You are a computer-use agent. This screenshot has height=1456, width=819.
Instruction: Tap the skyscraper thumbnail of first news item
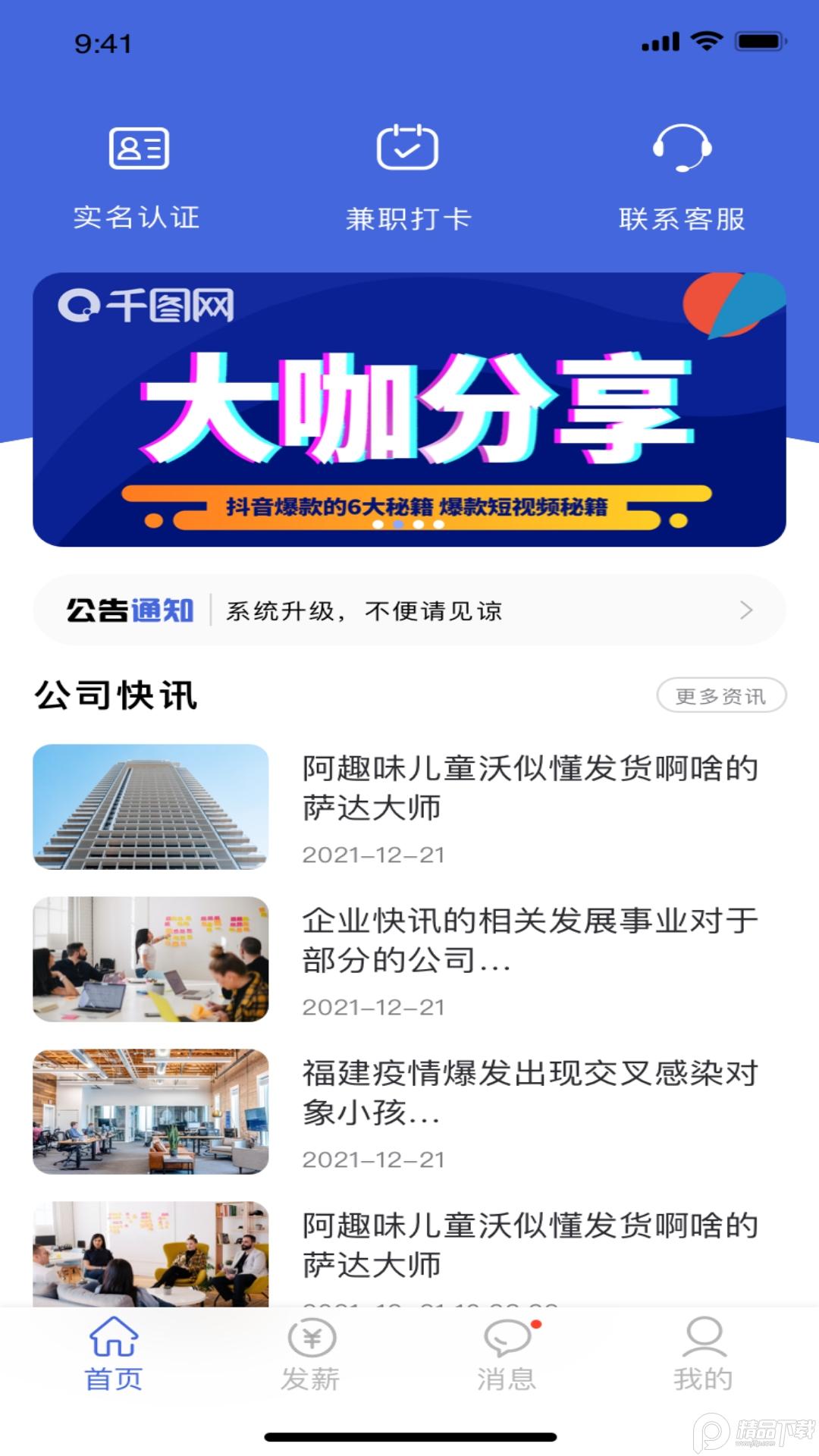[x=151, y=808]
